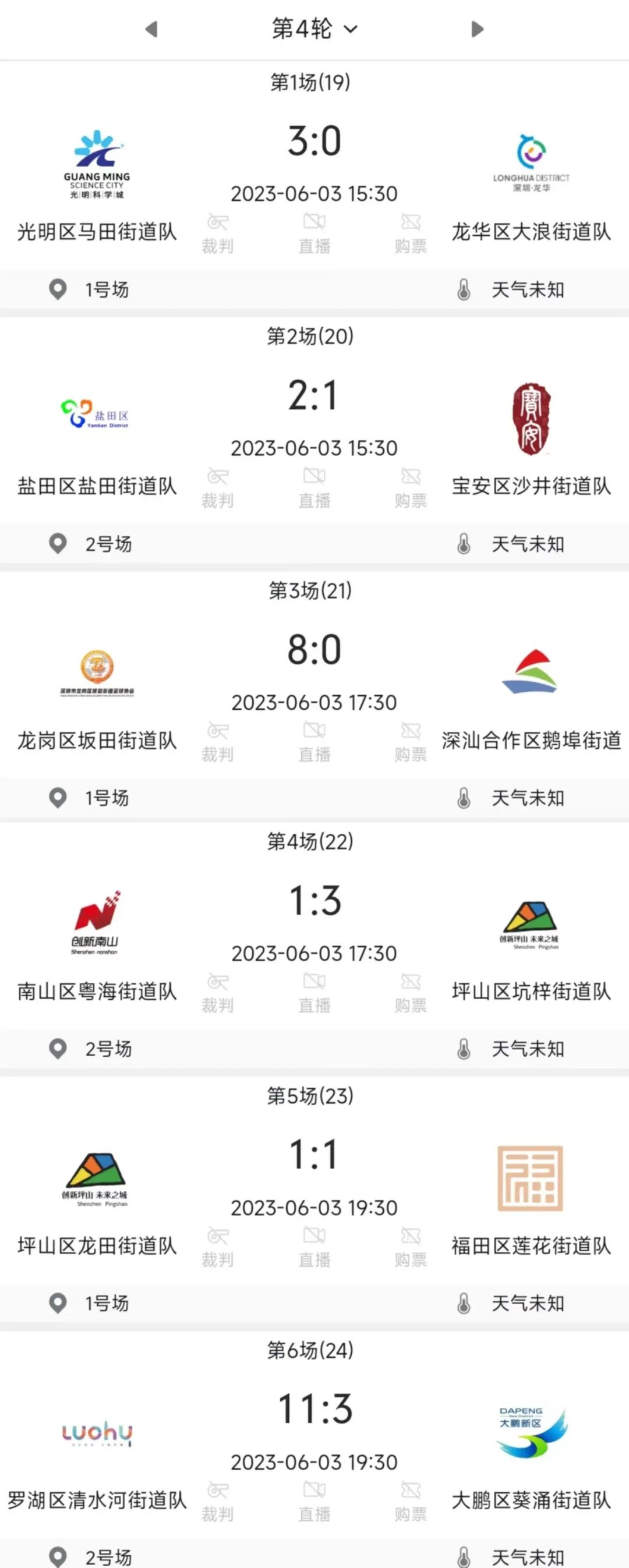Tap the thermometer weather icon for 第1场
This screenshot has width=629, height=1568.
click(x=464, y=289)
